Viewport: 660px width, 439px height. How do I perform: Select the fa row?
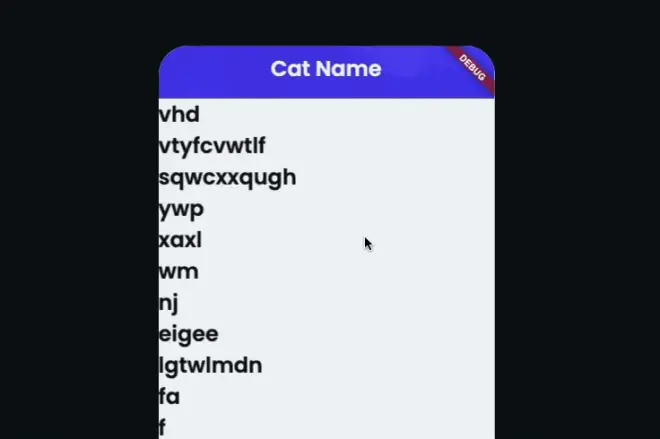click(x=170, y=396)
